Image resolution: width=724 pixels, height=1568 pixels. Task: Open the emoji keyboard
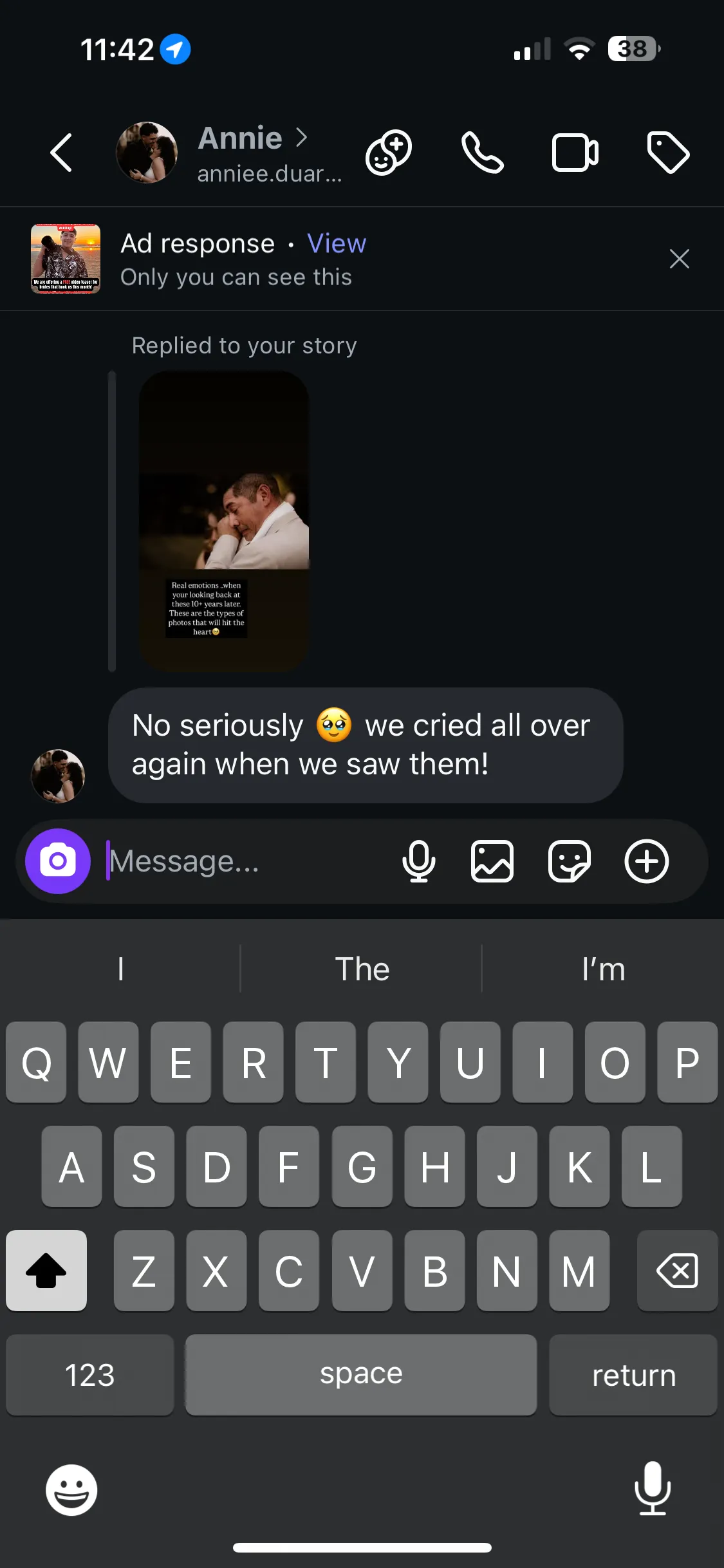71,1489
